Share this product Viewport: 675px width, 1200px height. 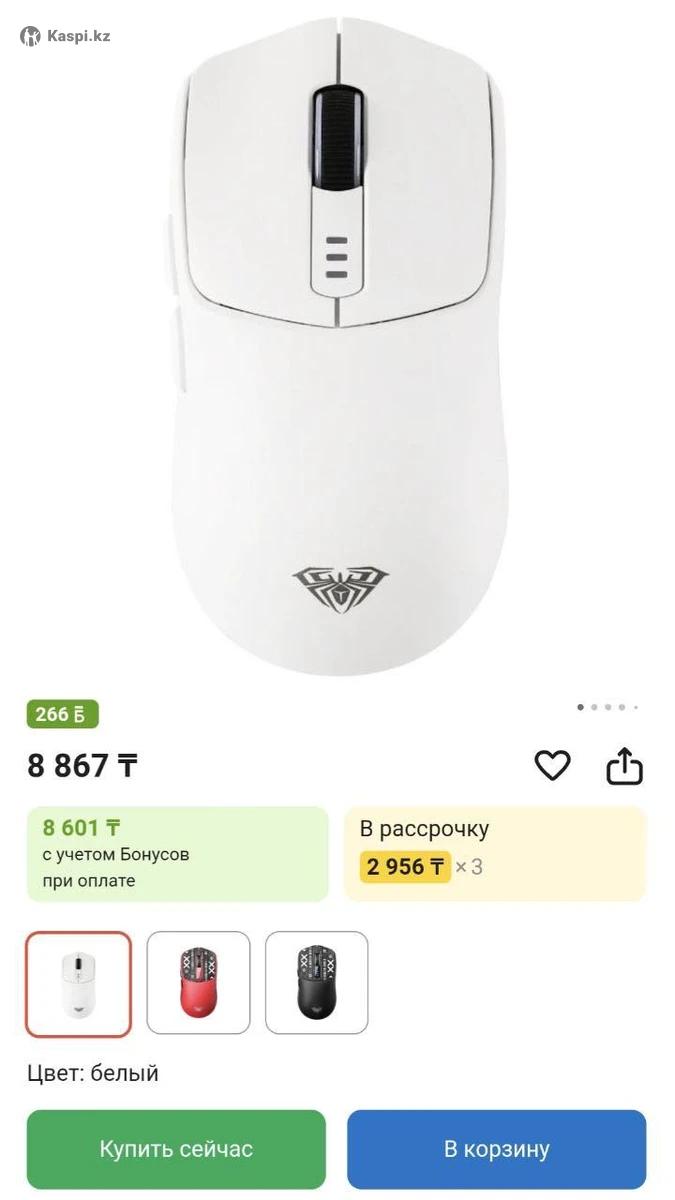(625, 766)
